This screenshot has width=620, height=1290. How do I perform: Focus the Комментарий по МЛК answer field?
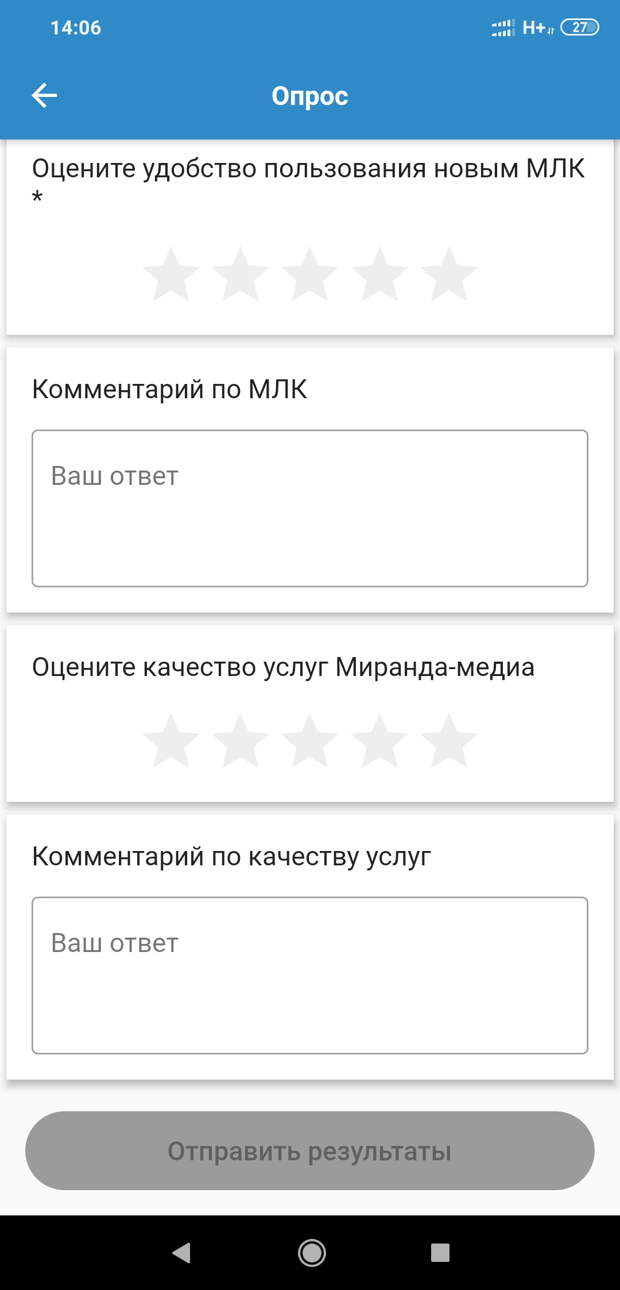pos(310,508)
